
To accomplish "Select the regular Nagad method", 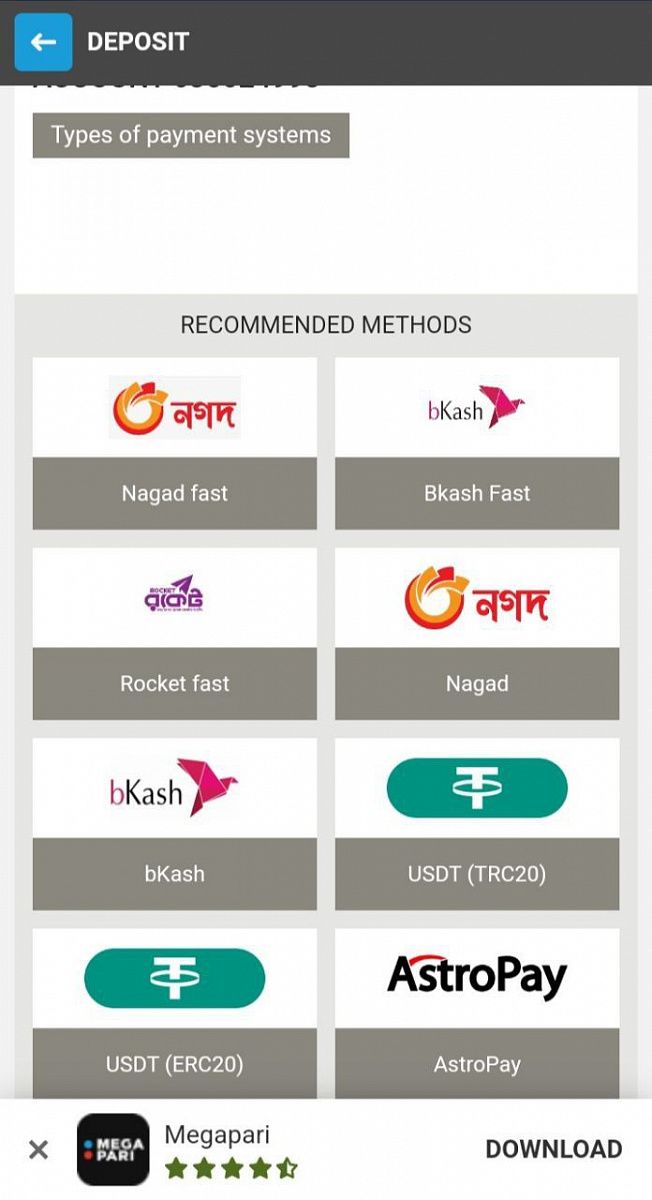I will pos(477,633).
